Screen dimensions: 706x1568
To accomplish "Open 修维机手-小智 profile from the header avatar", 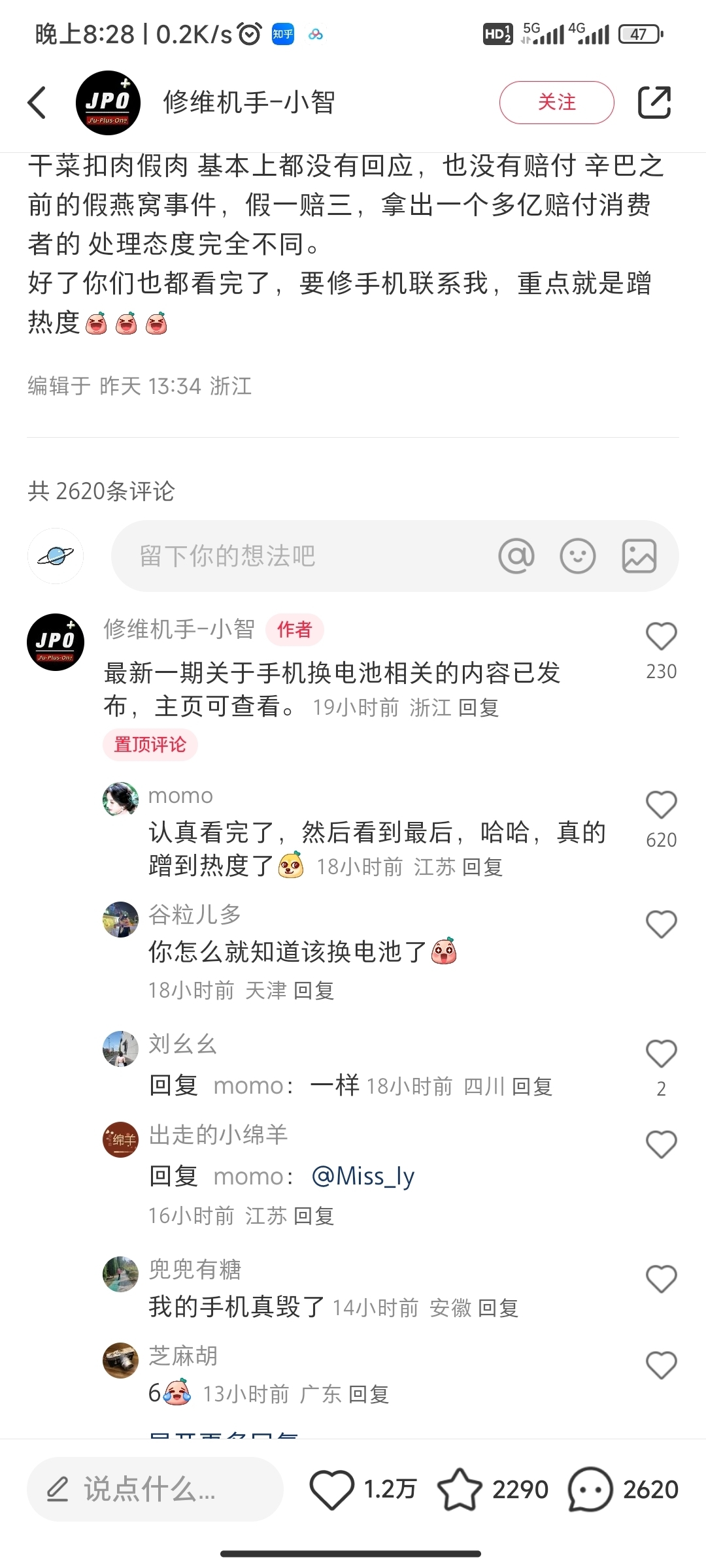I will click(108, 103).
